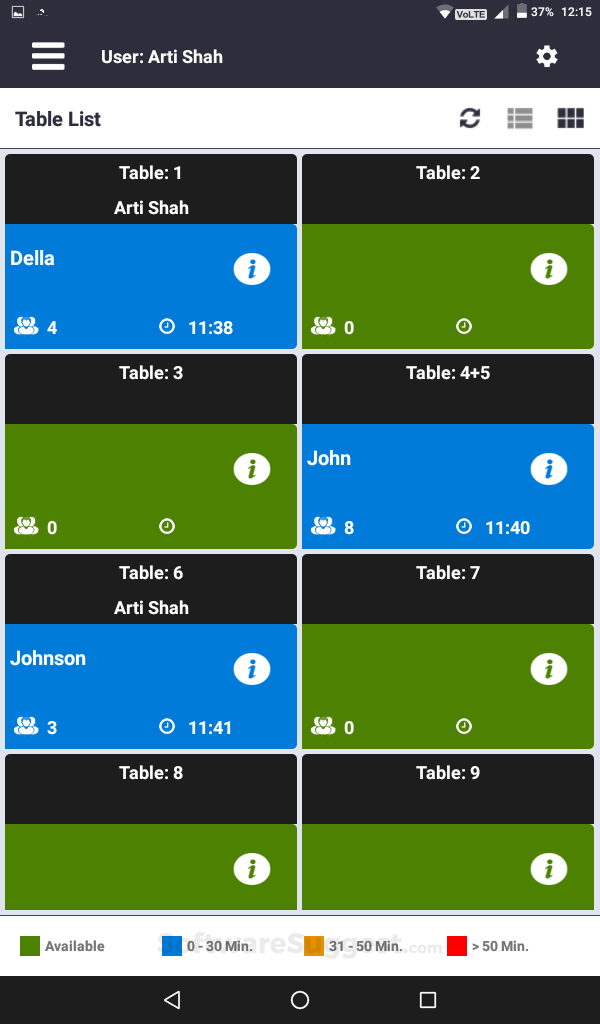Show info for Table 6
Viewport: 600px width, 1024px height.
tap(252, 669)
